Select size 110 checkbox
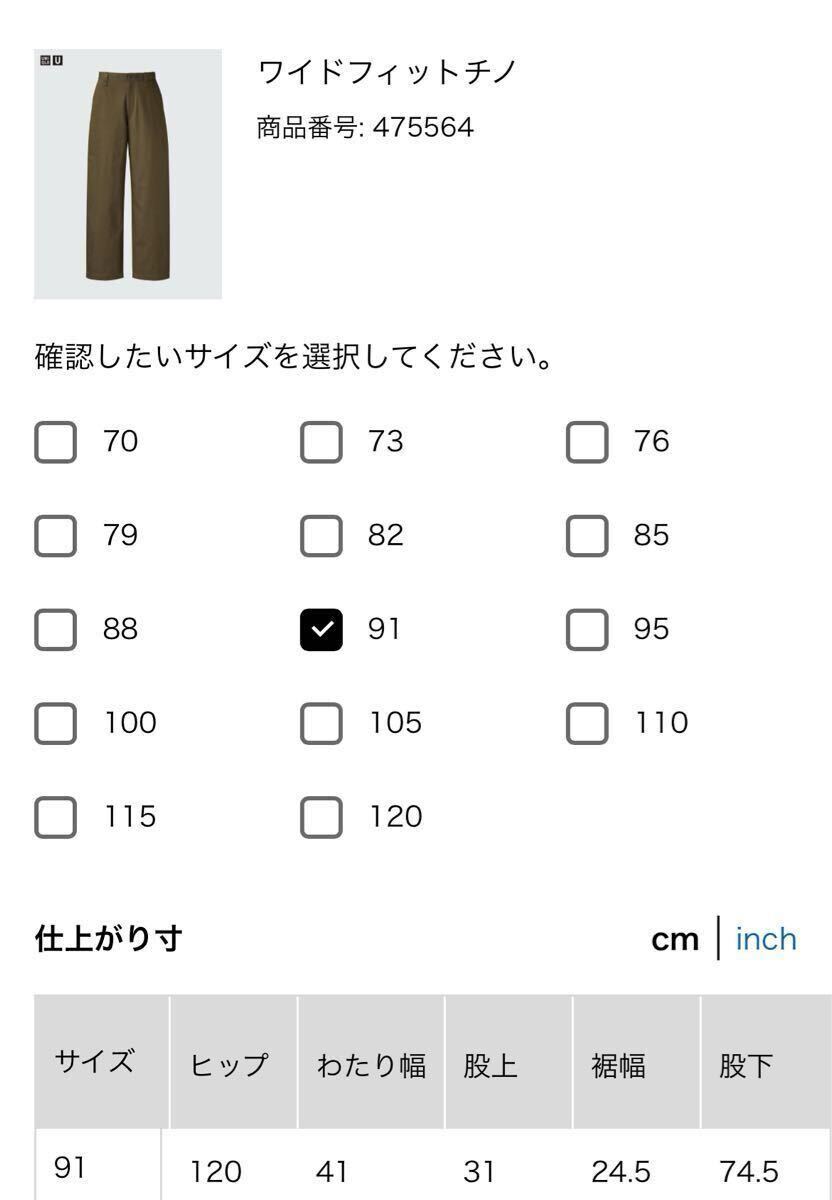 (x=587, y=723)
